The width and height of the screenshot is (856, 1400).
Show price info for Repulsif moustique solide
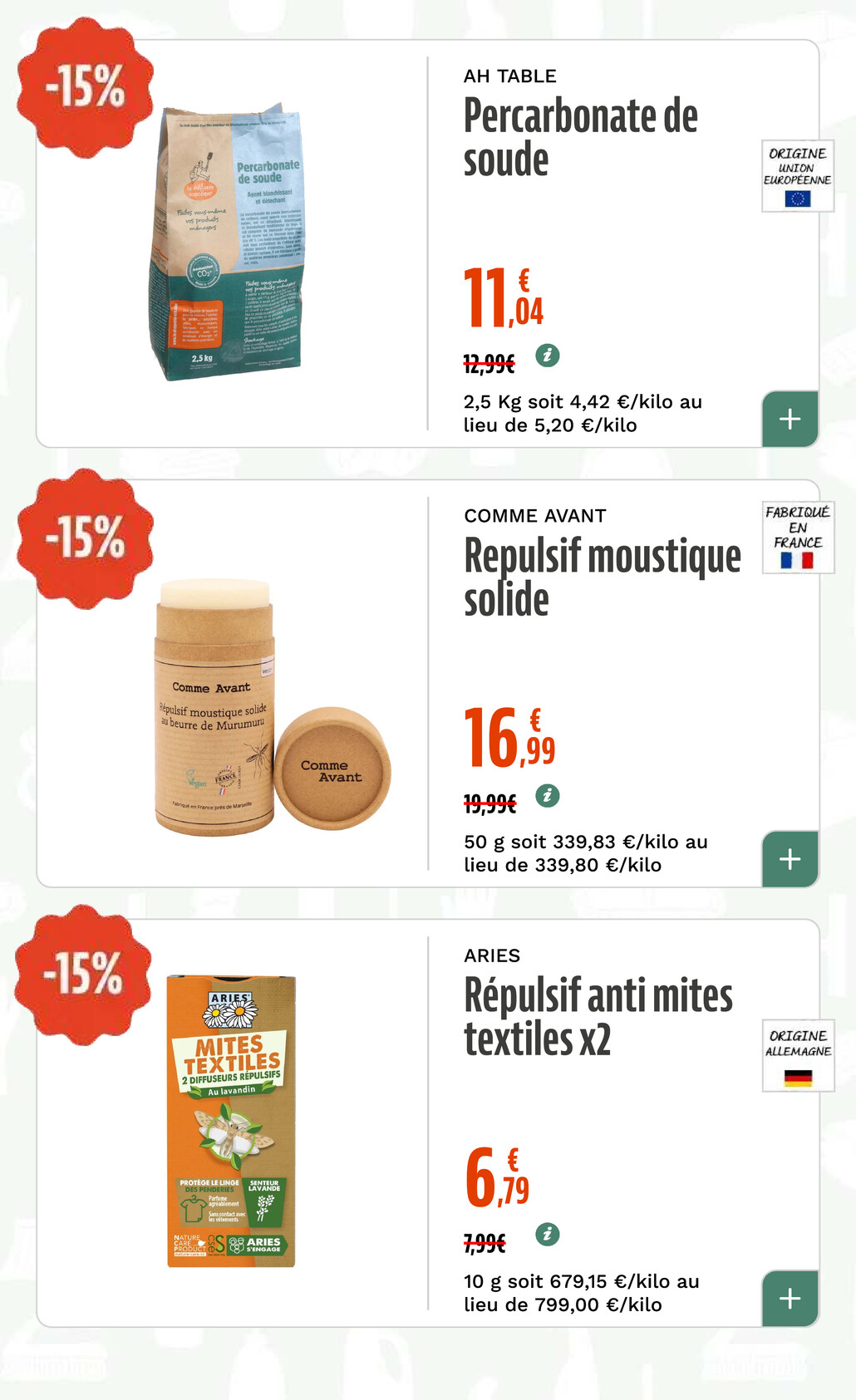point(547,796)
